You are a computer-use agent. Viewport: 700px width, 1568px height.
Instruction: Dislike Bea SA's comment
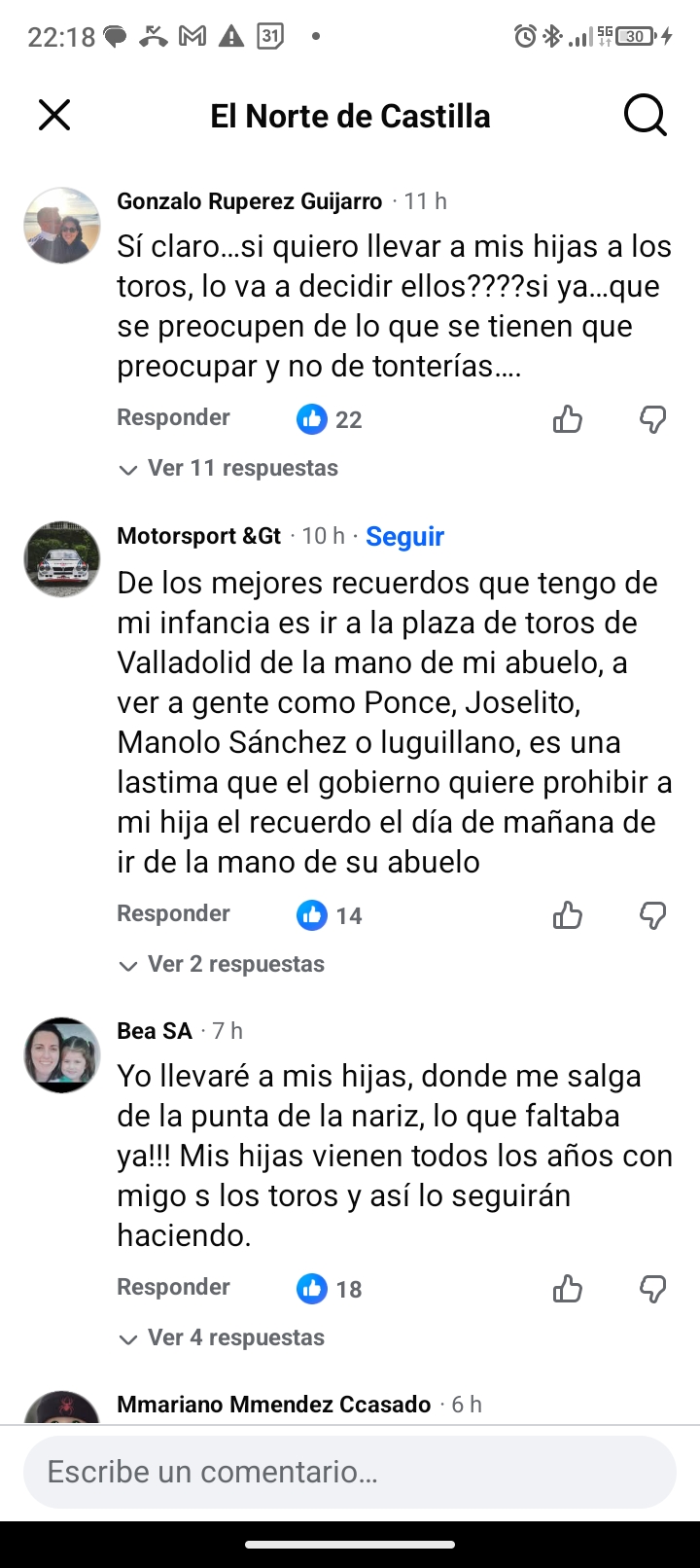pyautogui.click(x=652, y=1289)
